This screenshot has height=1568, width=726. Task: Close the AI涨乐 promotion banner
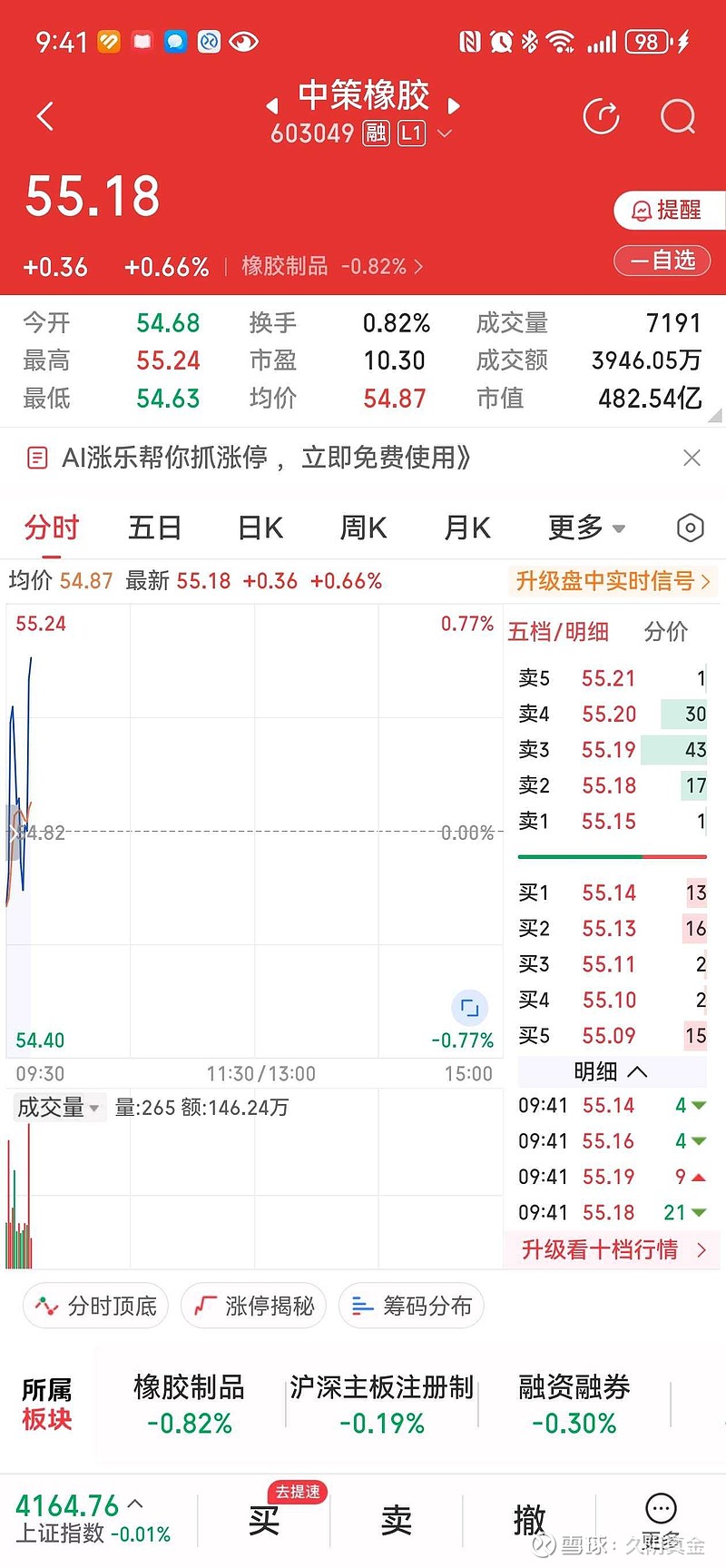pos(692,459)
